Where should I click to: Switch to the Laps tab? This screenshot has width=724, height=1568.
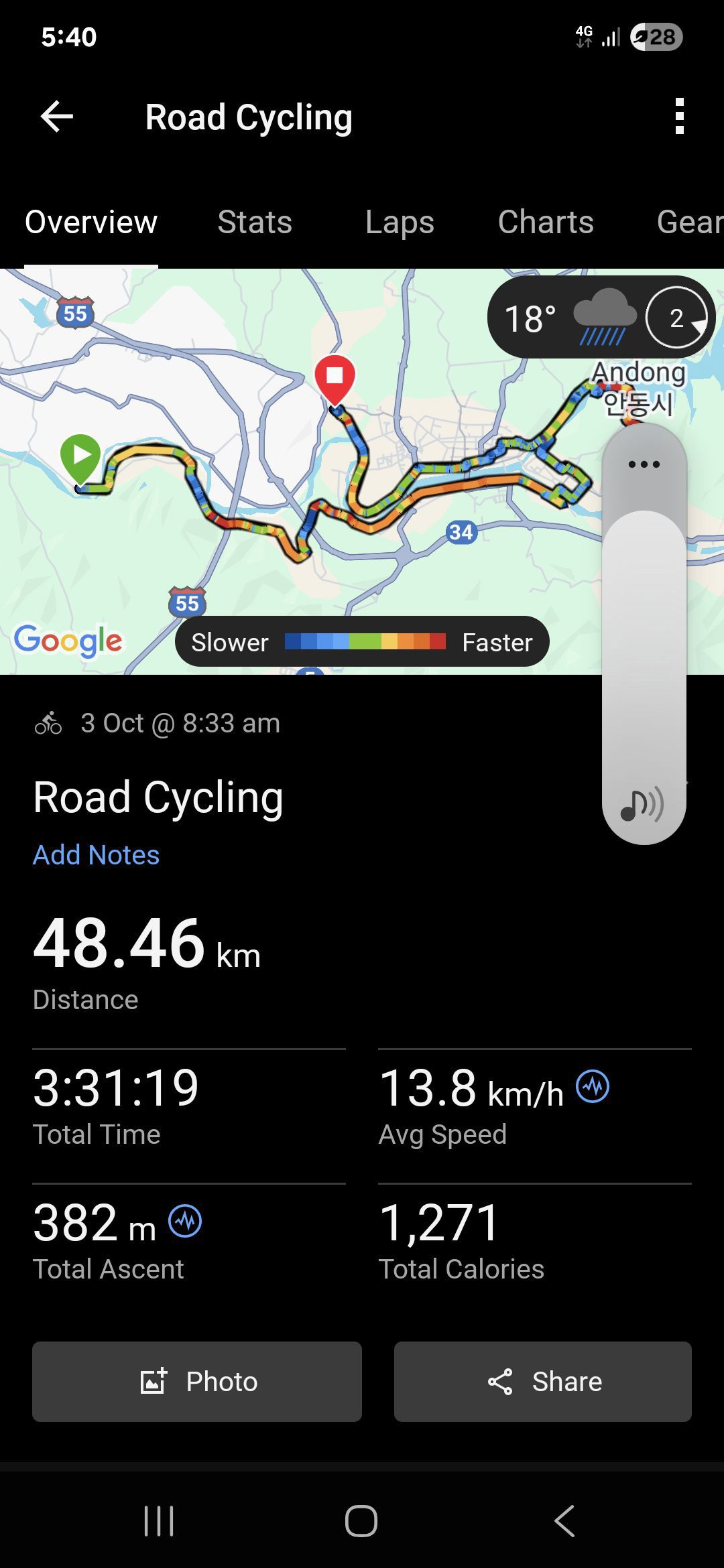pos(400,222)
